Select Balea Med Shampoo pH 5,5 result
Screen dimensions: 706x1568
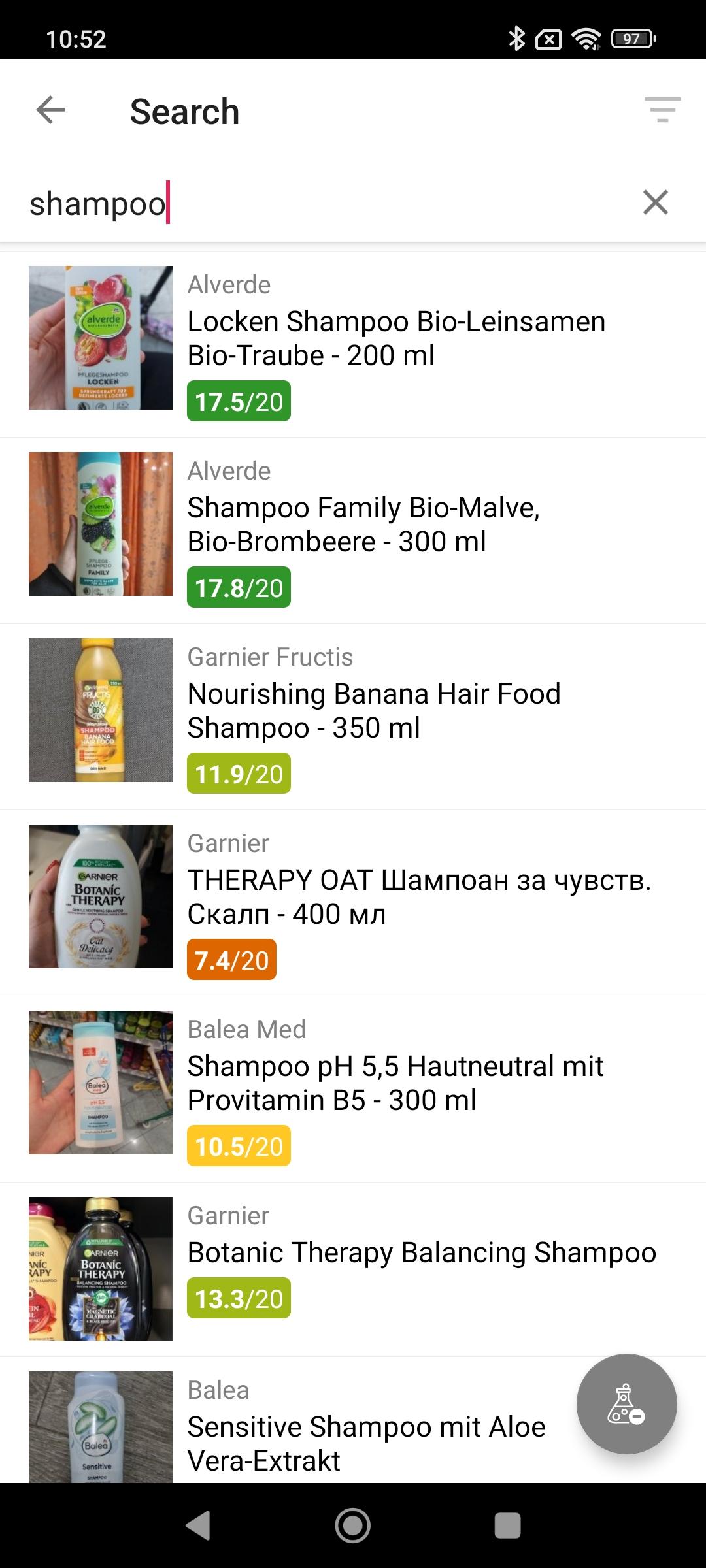[353, 1089]
